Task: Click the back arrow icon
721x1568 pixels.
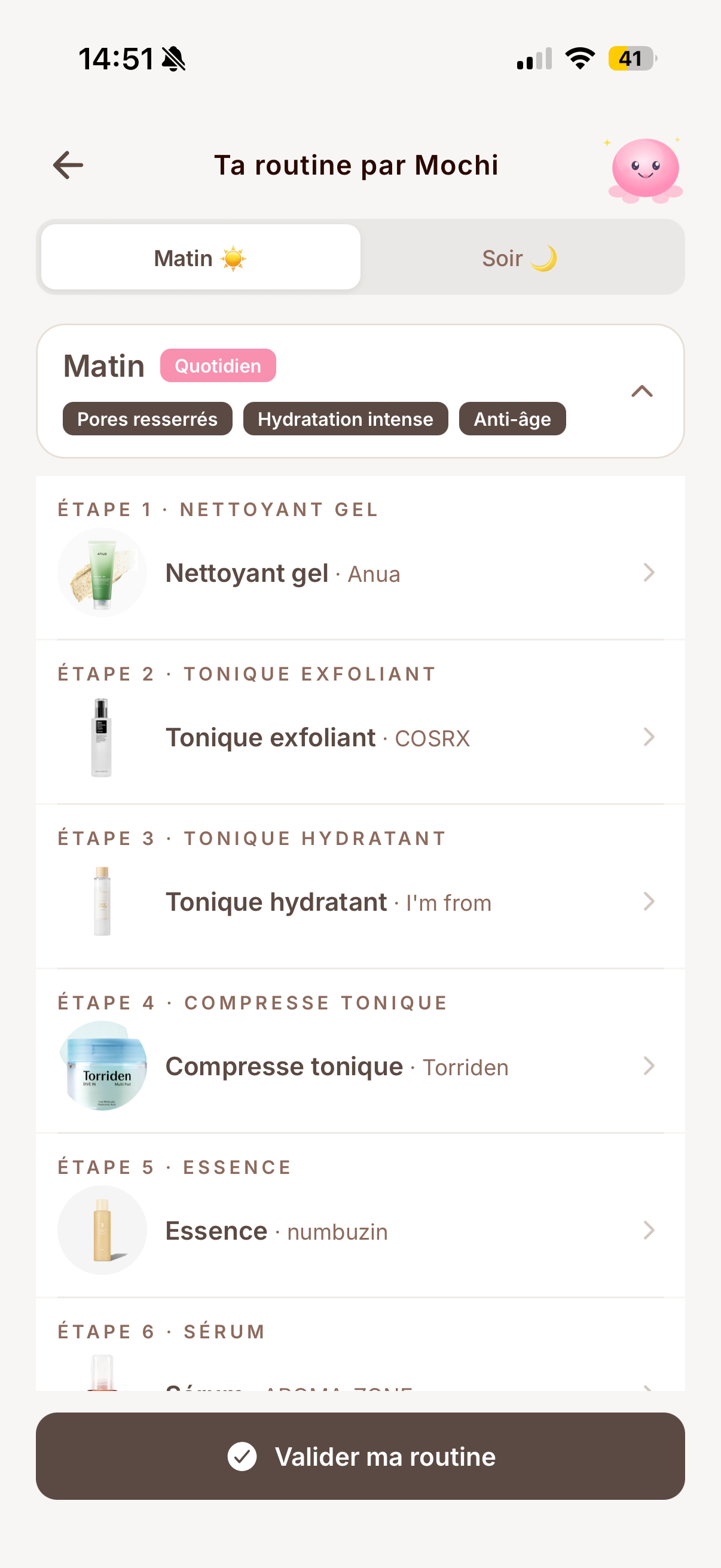Action: point(67,164)
